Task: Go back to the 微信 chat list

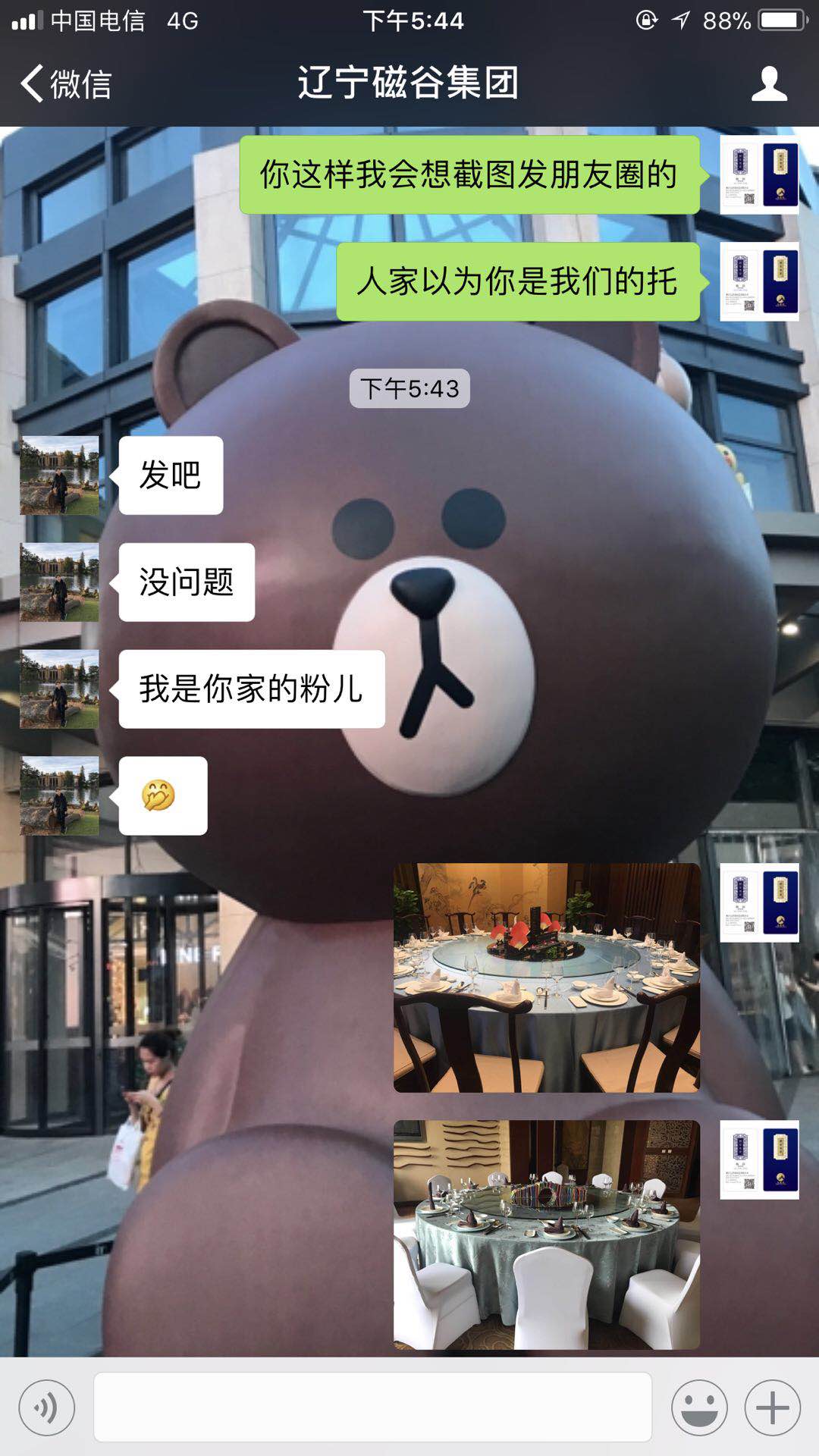Action: (x=65, y=83)
